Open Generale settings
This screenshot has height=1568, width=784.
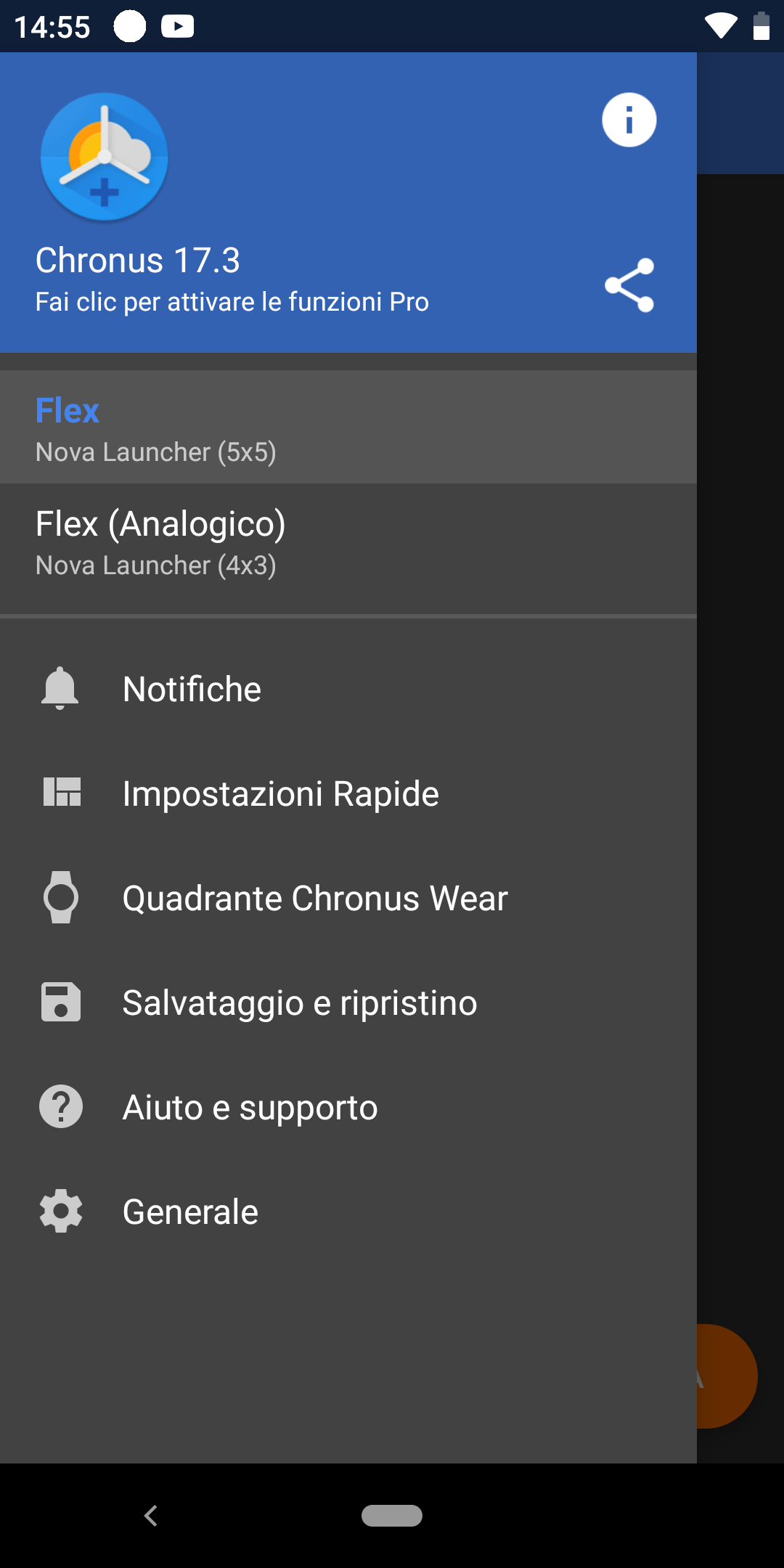click(348, 1212)
